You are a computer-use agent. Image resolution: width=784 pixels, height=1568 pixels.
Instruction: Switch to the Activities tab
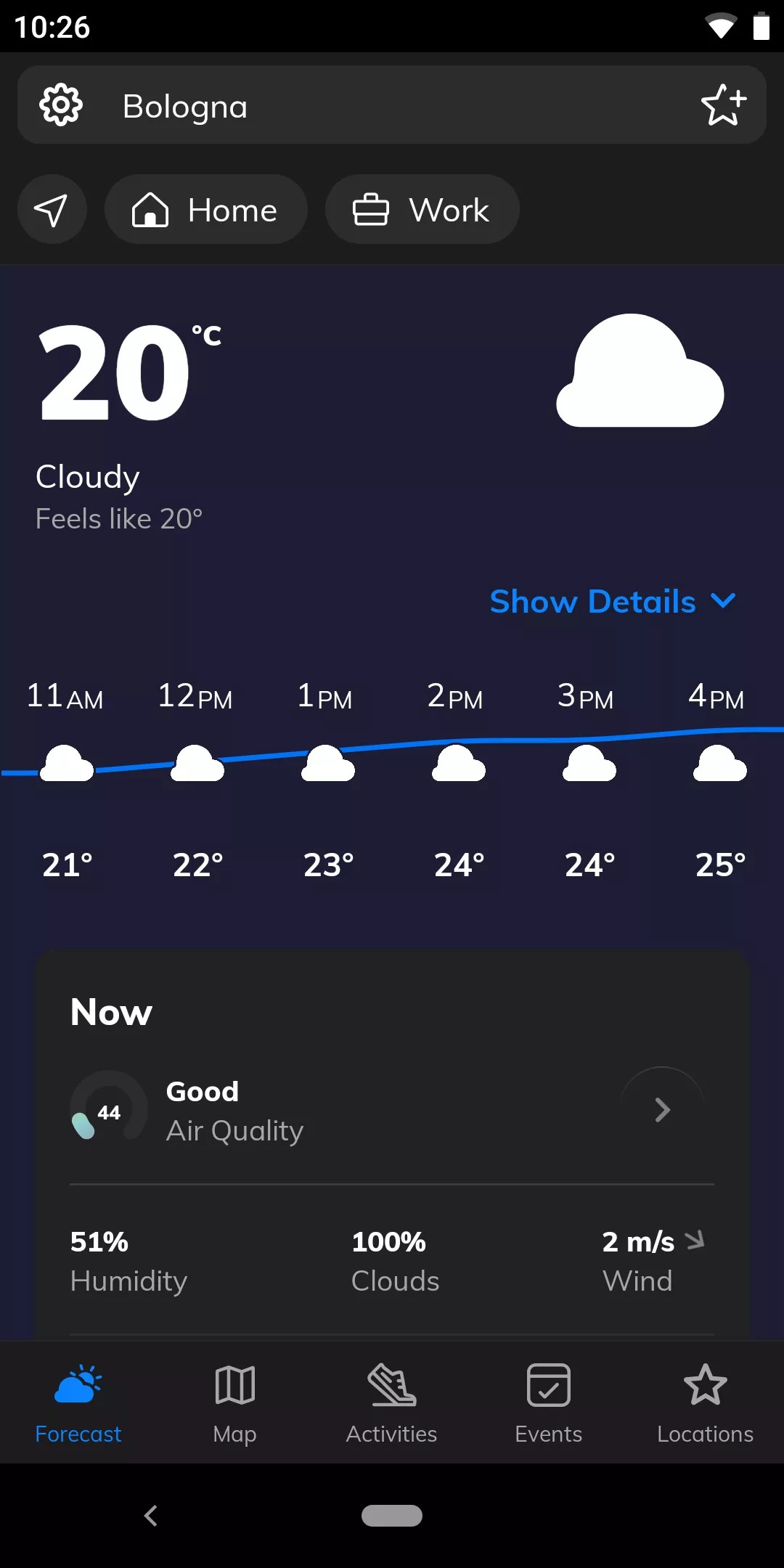point(392,1402)
